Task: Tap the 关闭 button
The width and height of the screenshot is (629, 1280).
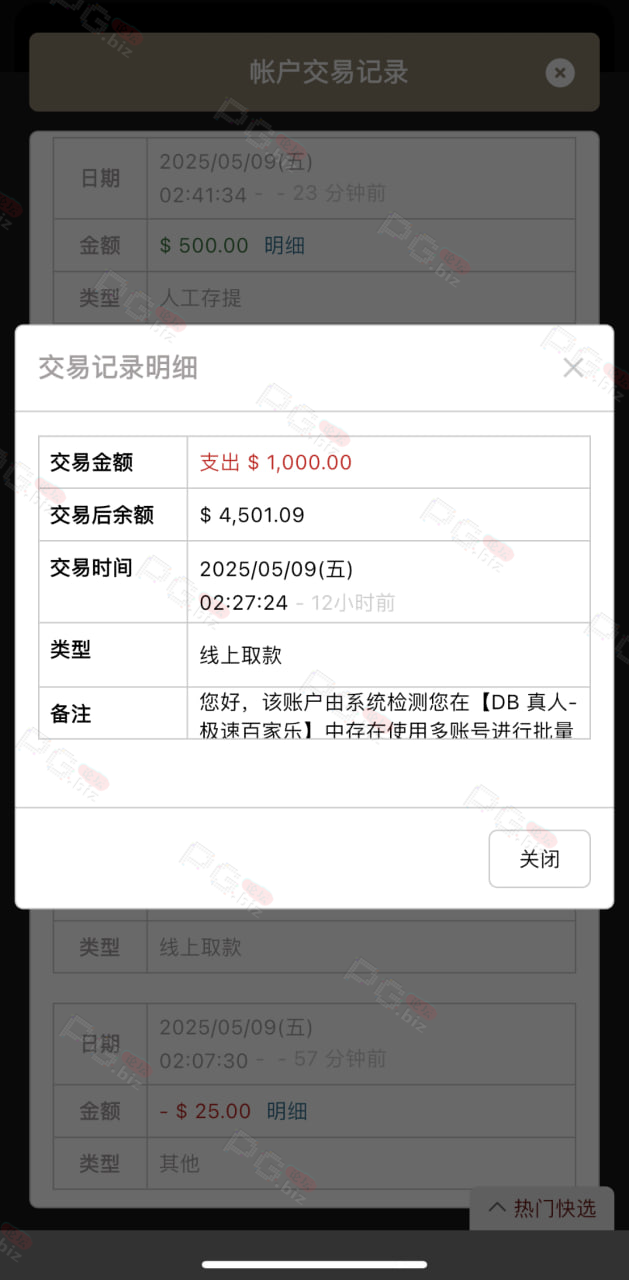Action: pos(539,859)
